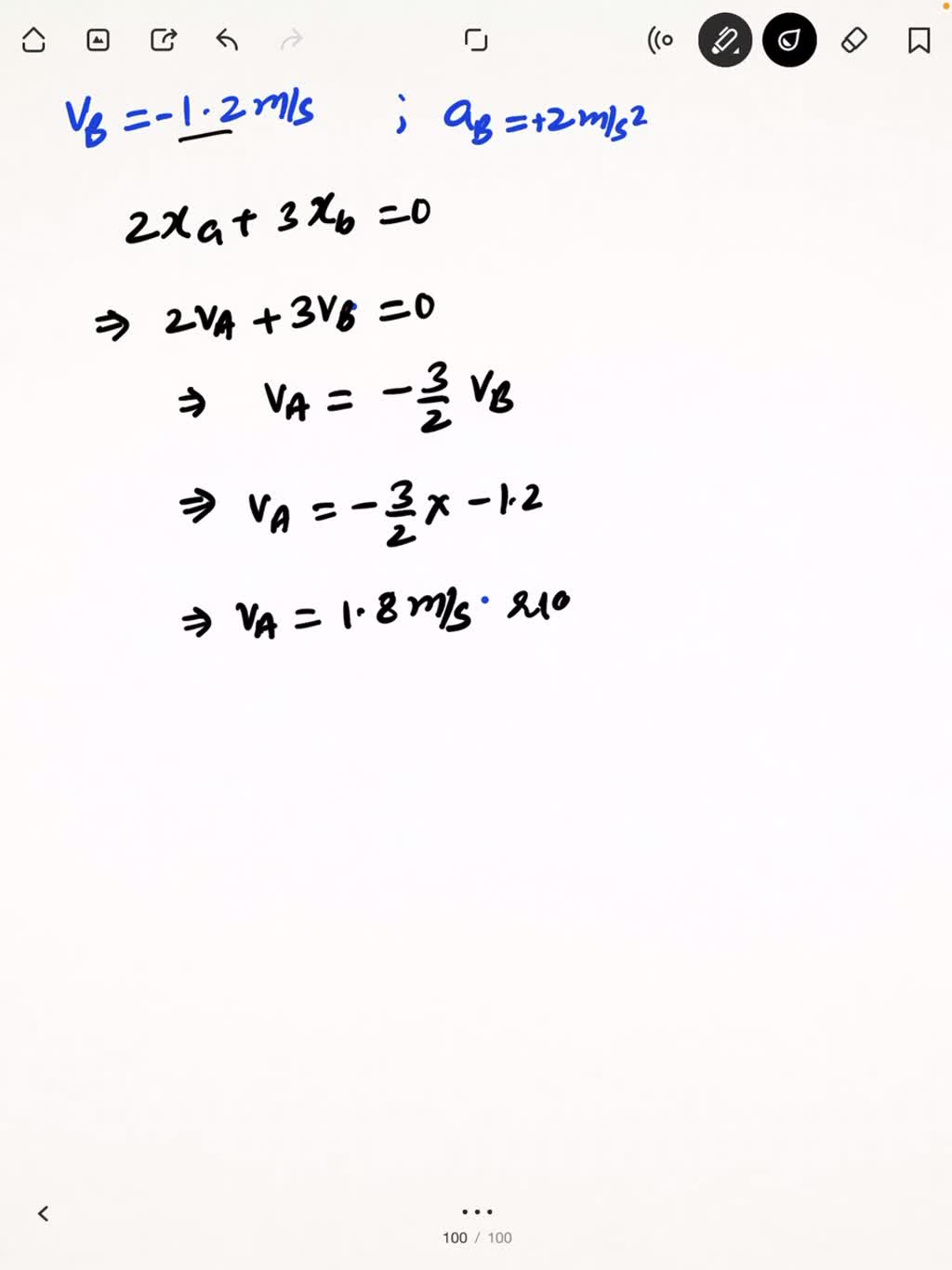Go to the Home screen
This screenshot has width=952, height=1270.
[34, 40]
